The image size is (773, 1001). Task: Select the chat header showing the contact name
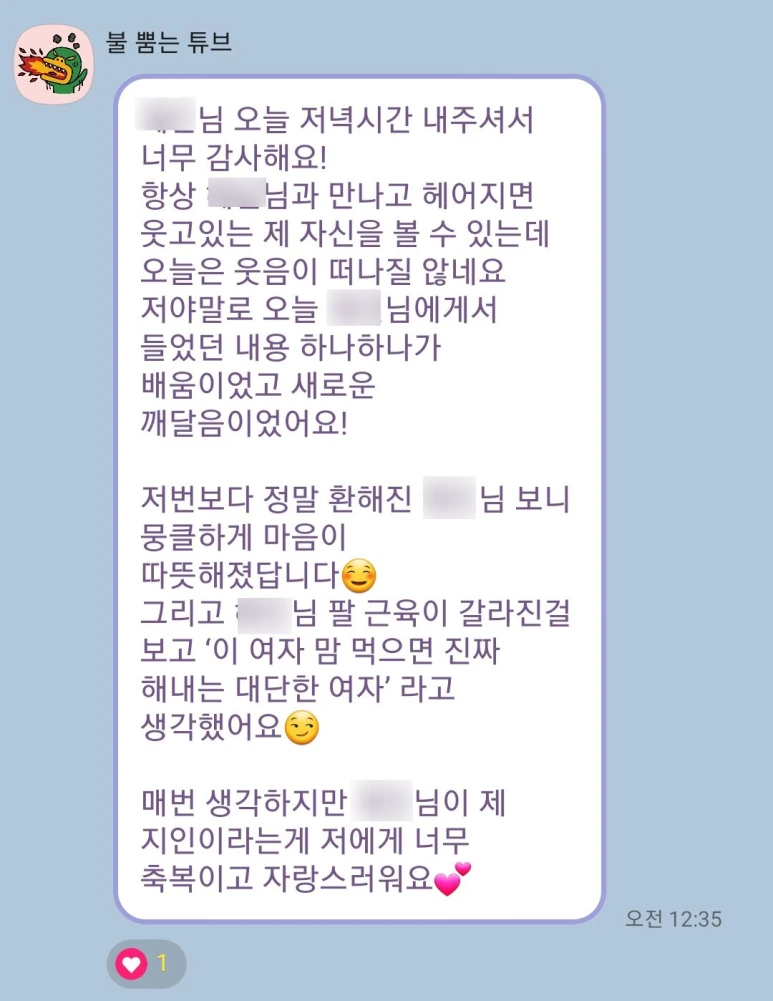click(x=171, y=40)
